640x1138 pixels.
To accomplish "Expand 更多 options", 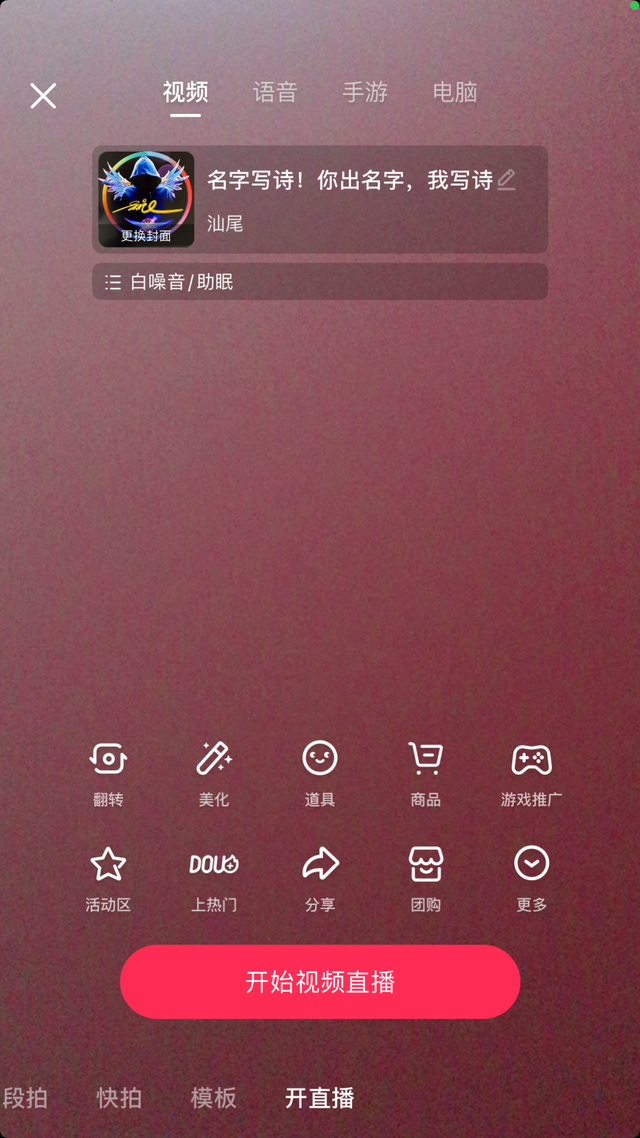I will (531, 877).
